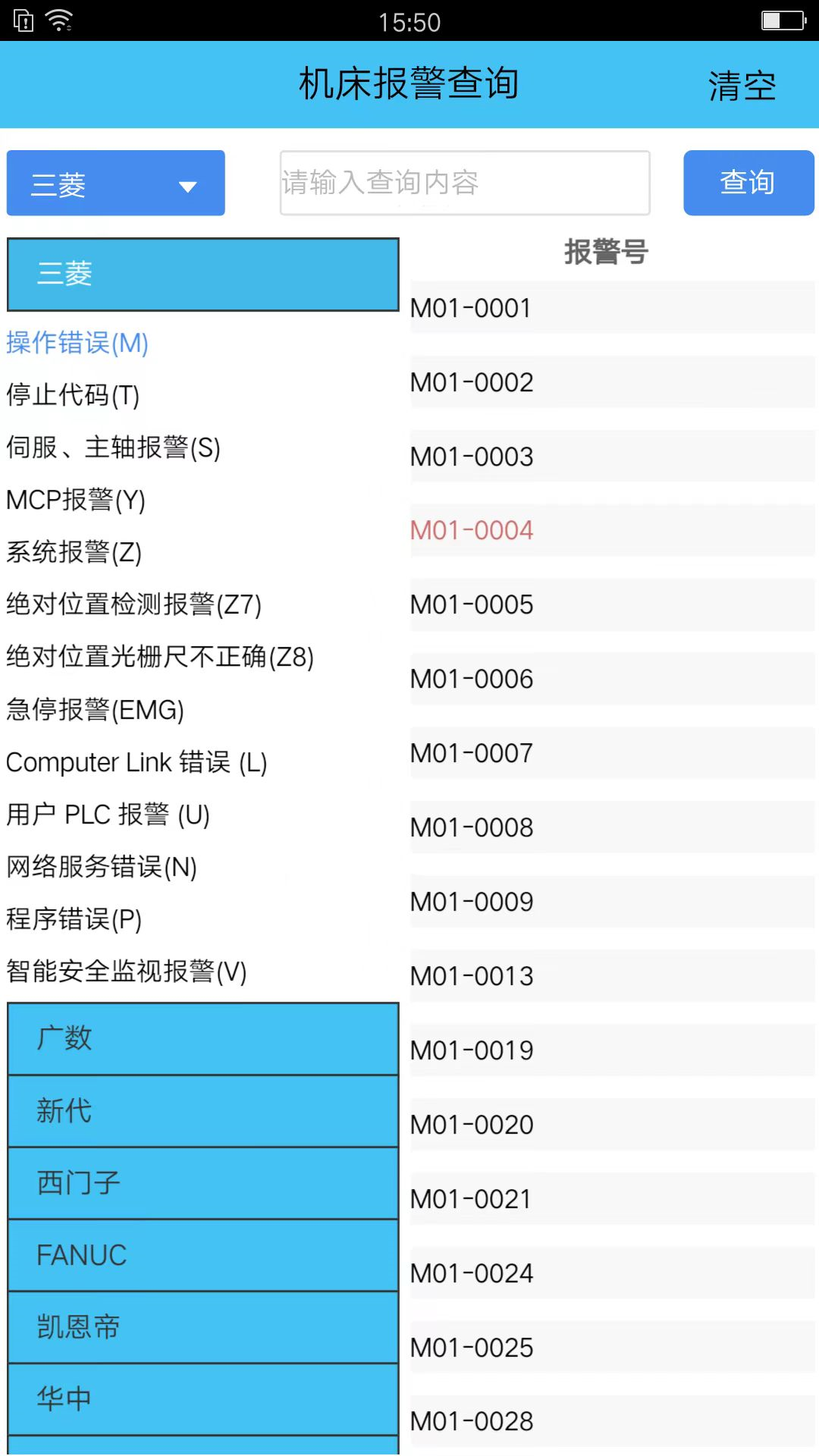
Task: Click the Wi-Fi status icon
Action: (59, 20)
